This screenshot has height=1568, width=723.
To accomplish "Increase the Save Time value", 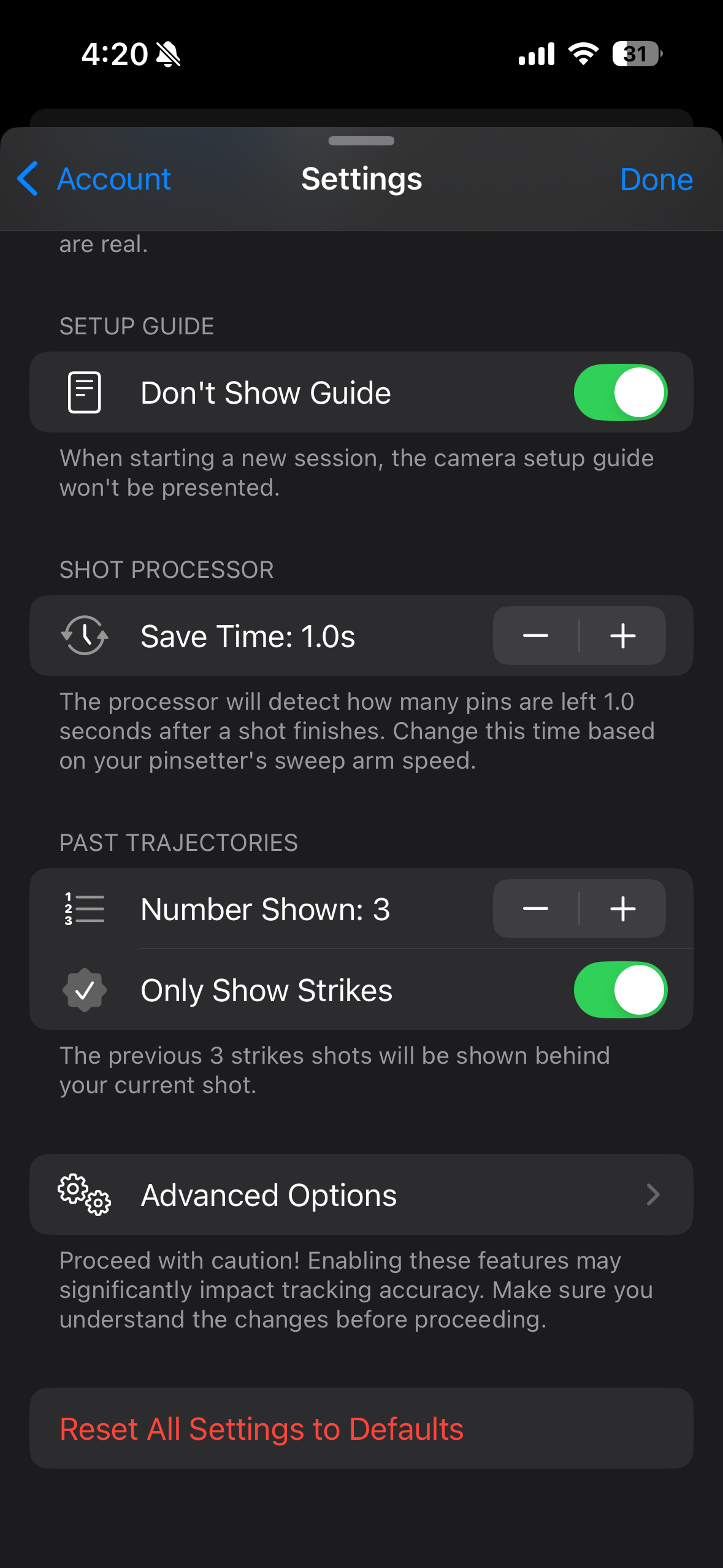I will pyautogui.click(x=622, y=636).
